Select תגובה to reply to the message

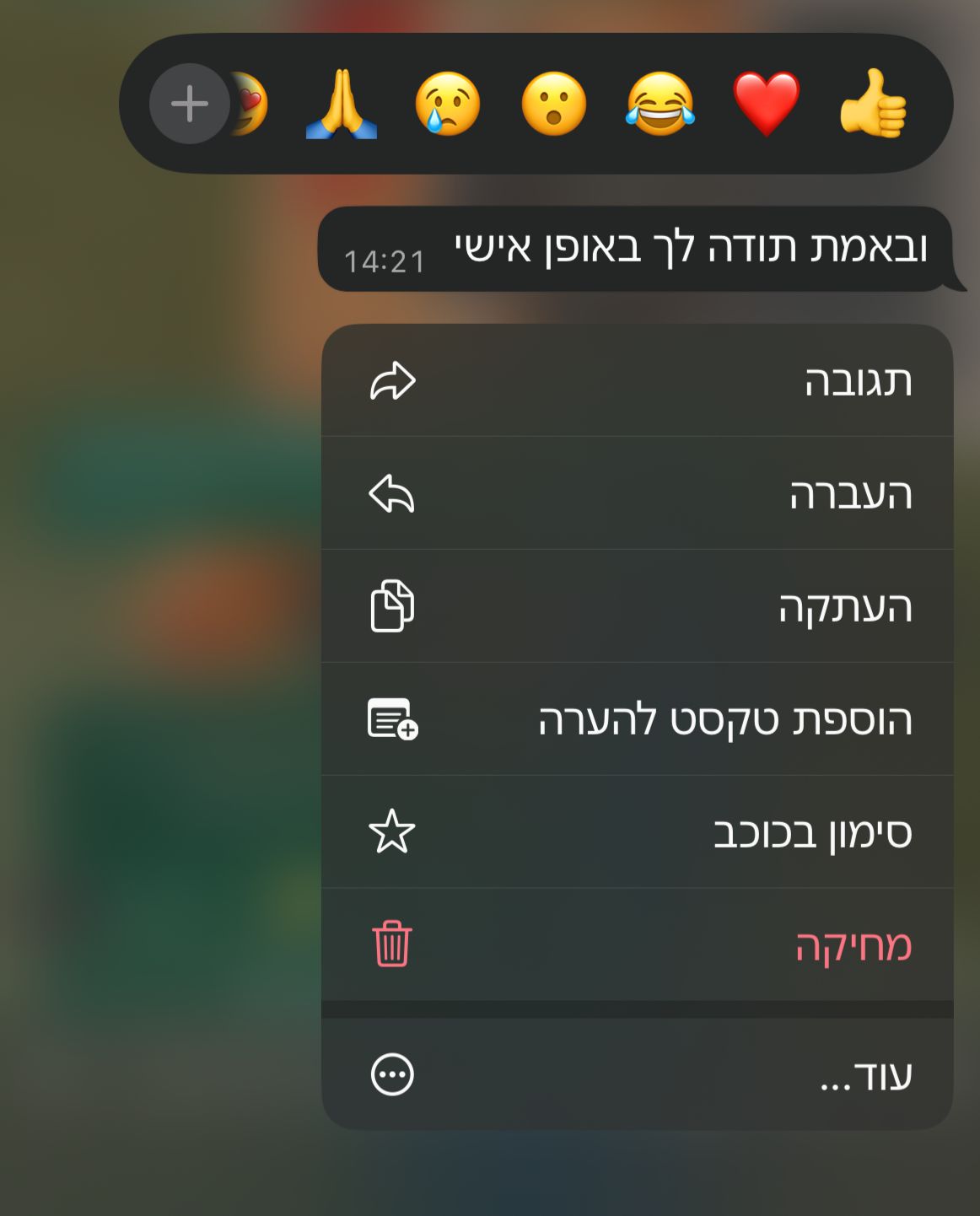pyautogui.click(x=637, y=381)
